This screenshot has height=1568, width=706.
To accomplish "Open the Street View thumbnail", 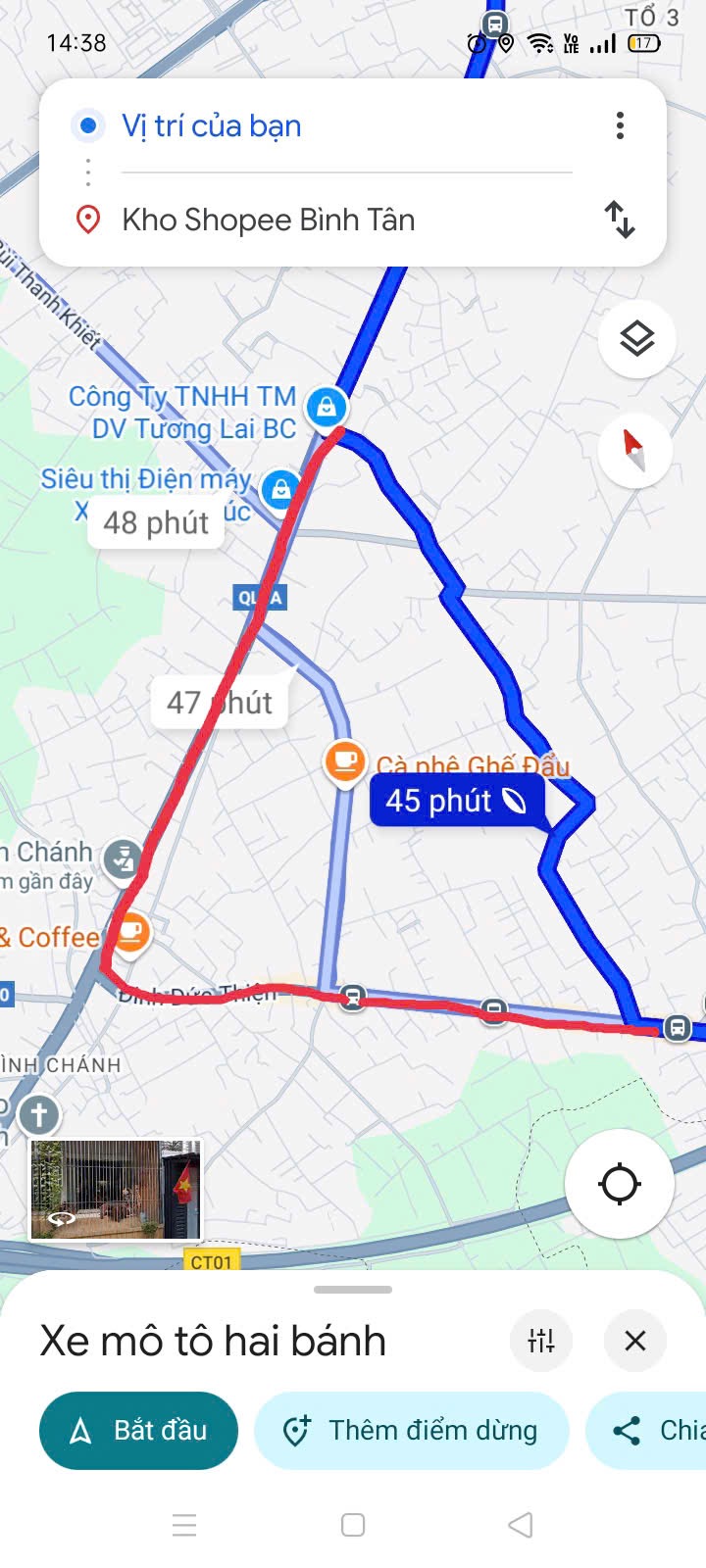I will point(116,1190).
